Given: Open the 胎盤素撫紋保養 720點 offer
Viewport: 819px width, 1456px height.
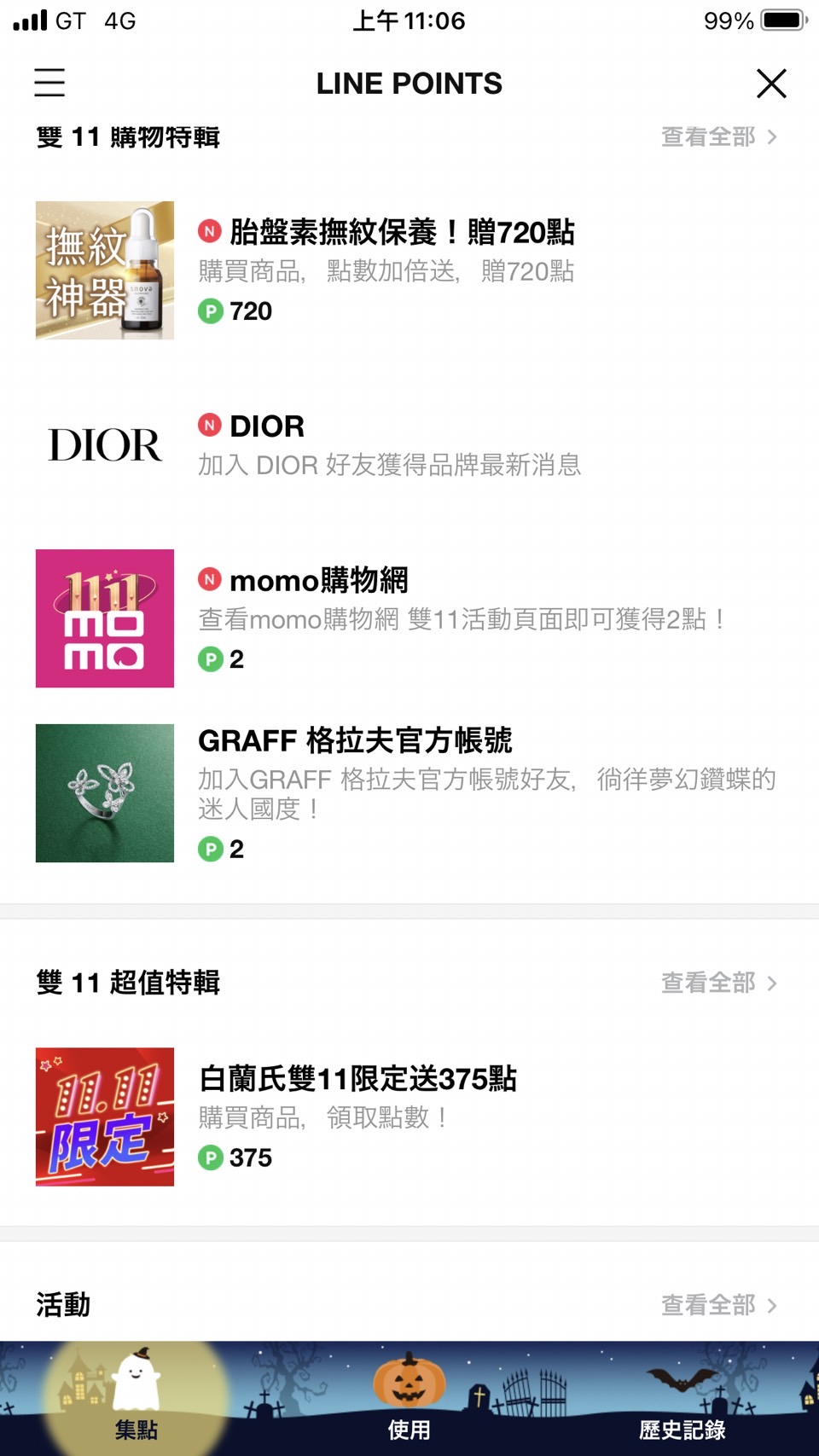Looking at the screenshot, I should click(x=401, y=270).
